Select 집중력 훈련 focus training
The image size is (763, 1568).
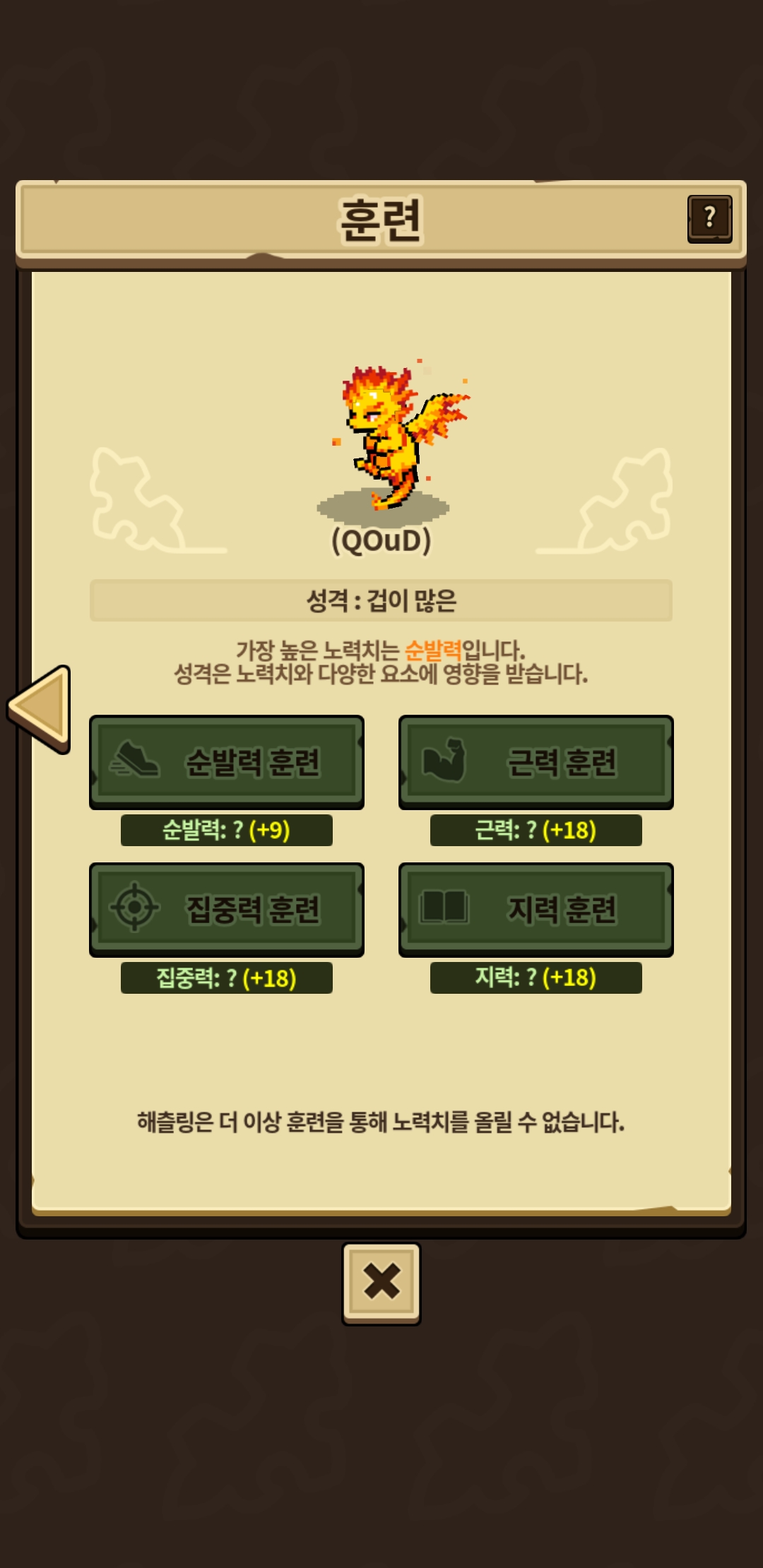click(227, 910)
